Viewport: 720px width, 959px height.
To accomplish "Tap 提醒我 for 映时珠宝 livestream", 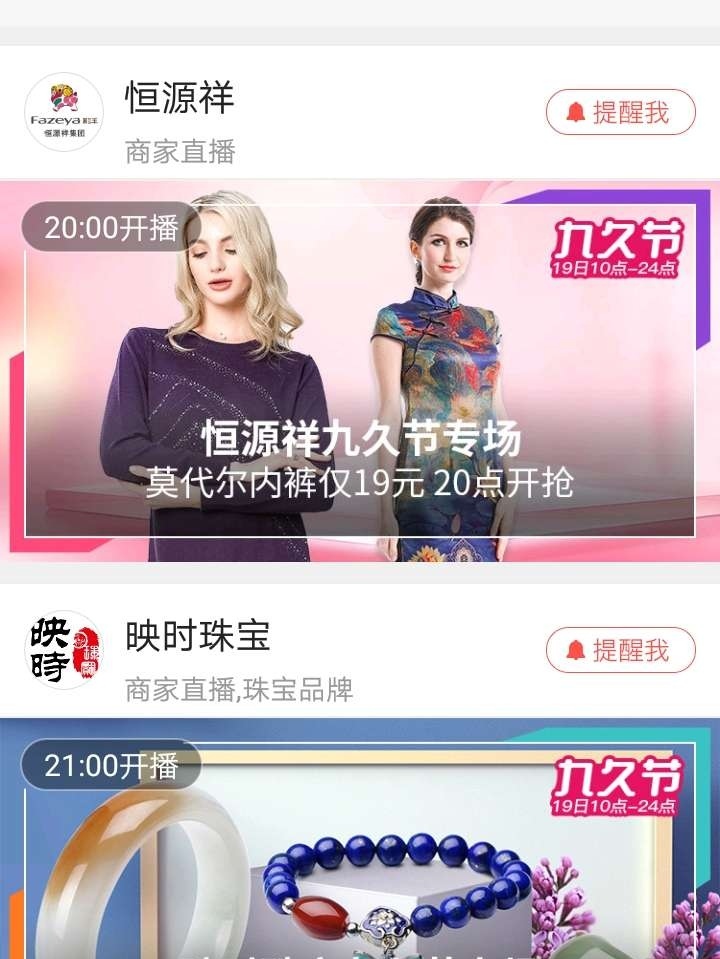I will (x=620, y=651).
